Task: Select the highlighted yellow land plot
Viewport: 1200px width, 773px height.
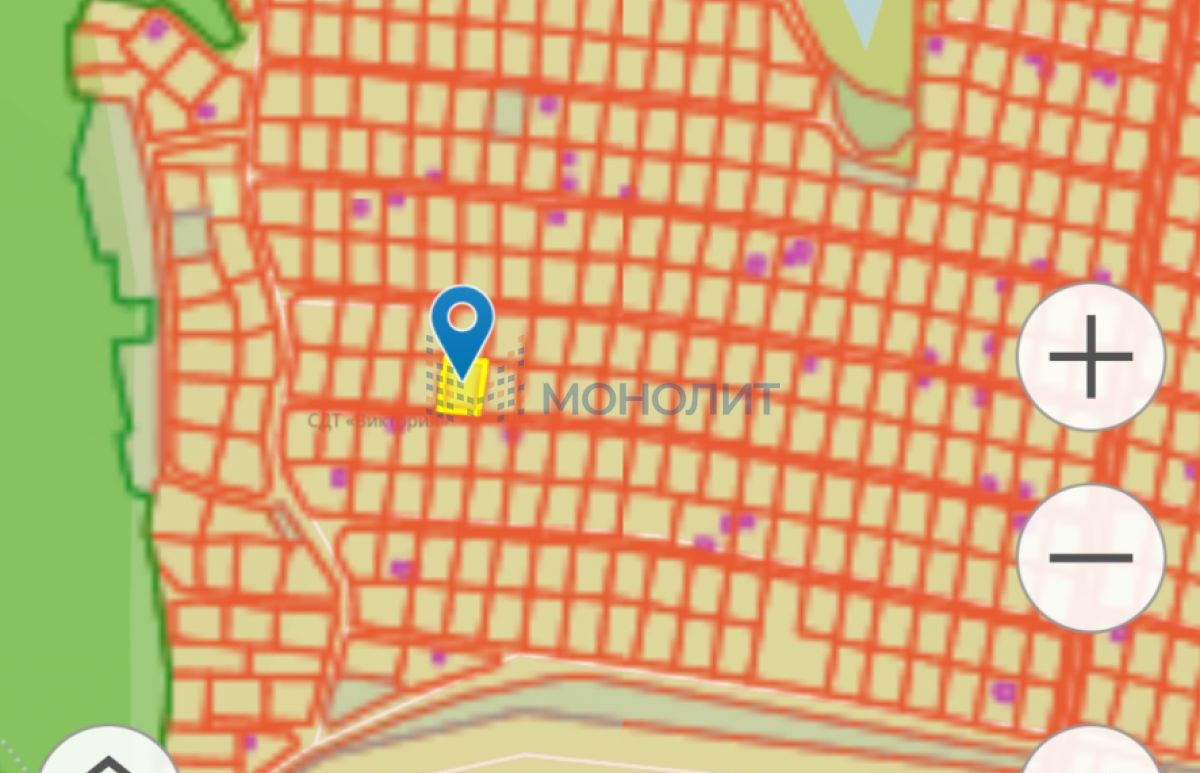Action: 463,389
